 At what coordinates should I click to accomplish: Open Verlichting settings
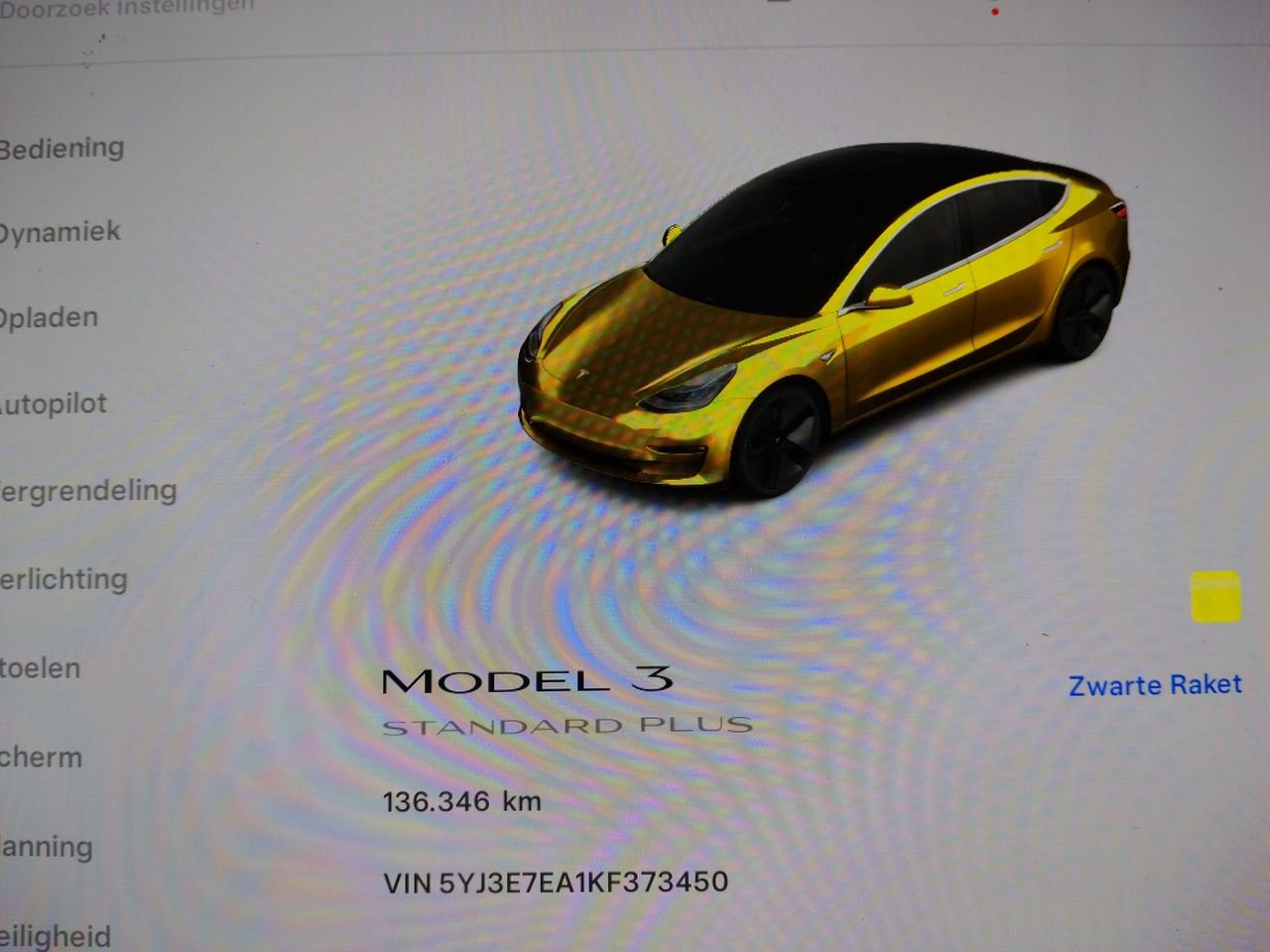pyautogui.click(x=63, y=579)
